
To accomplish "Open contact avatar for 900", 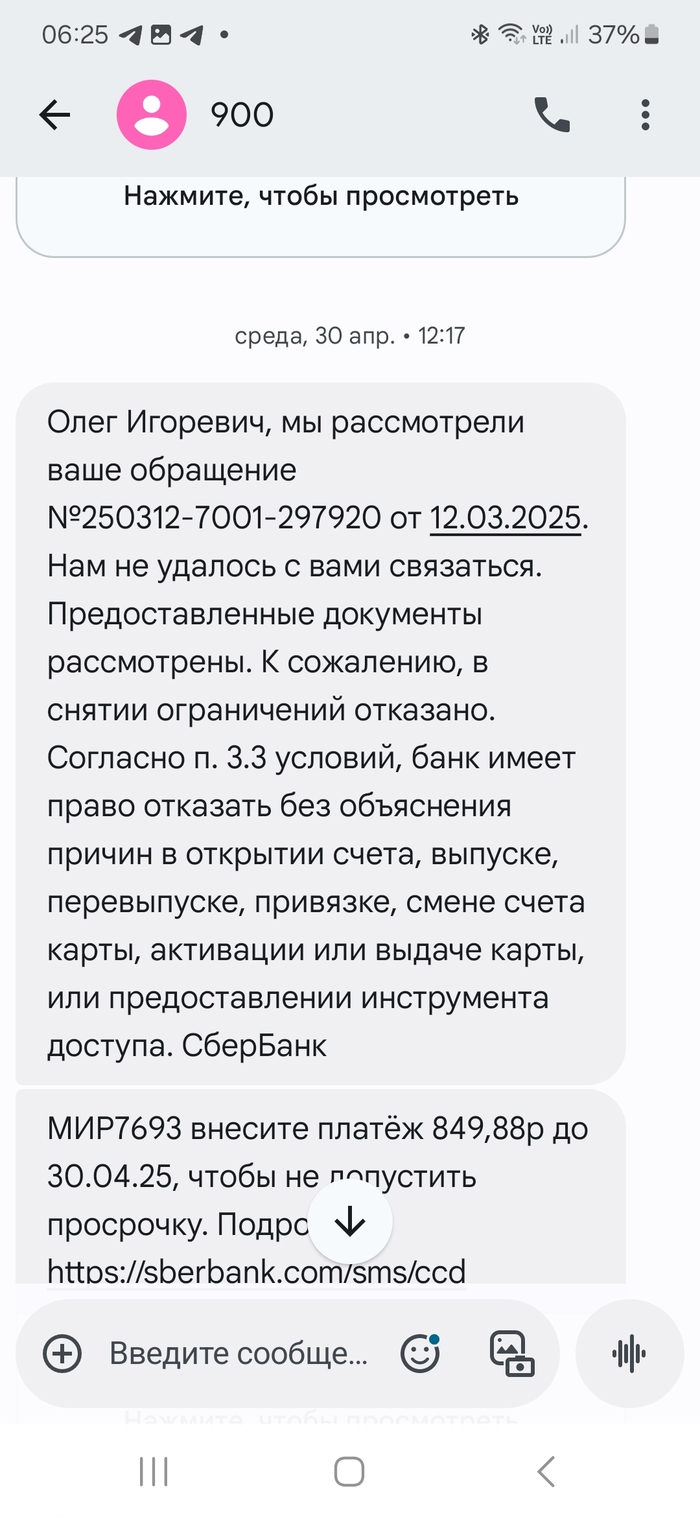I will click(152, 115).
